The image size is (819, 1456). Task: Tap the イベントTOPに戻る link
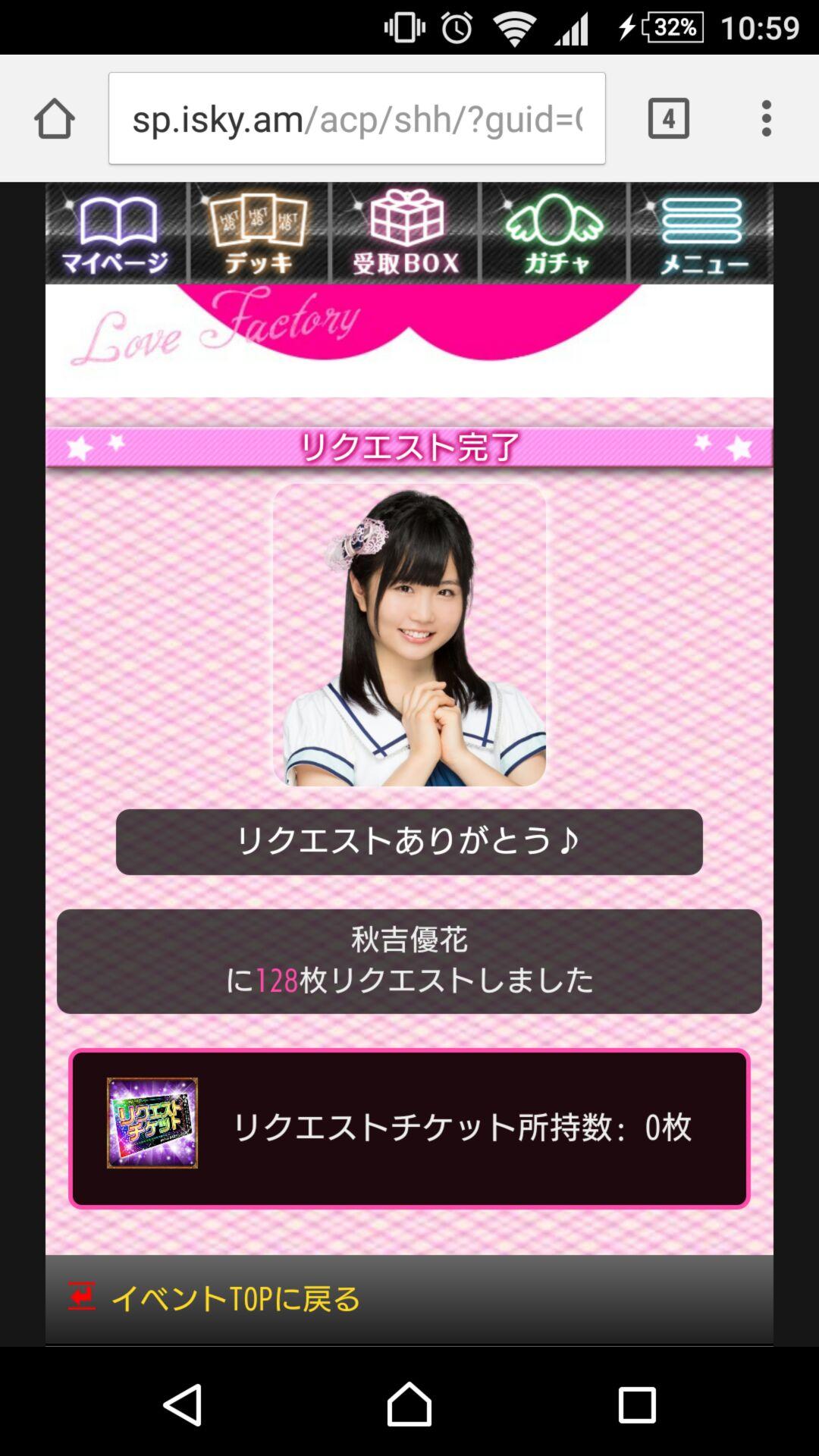(235, 1298)
